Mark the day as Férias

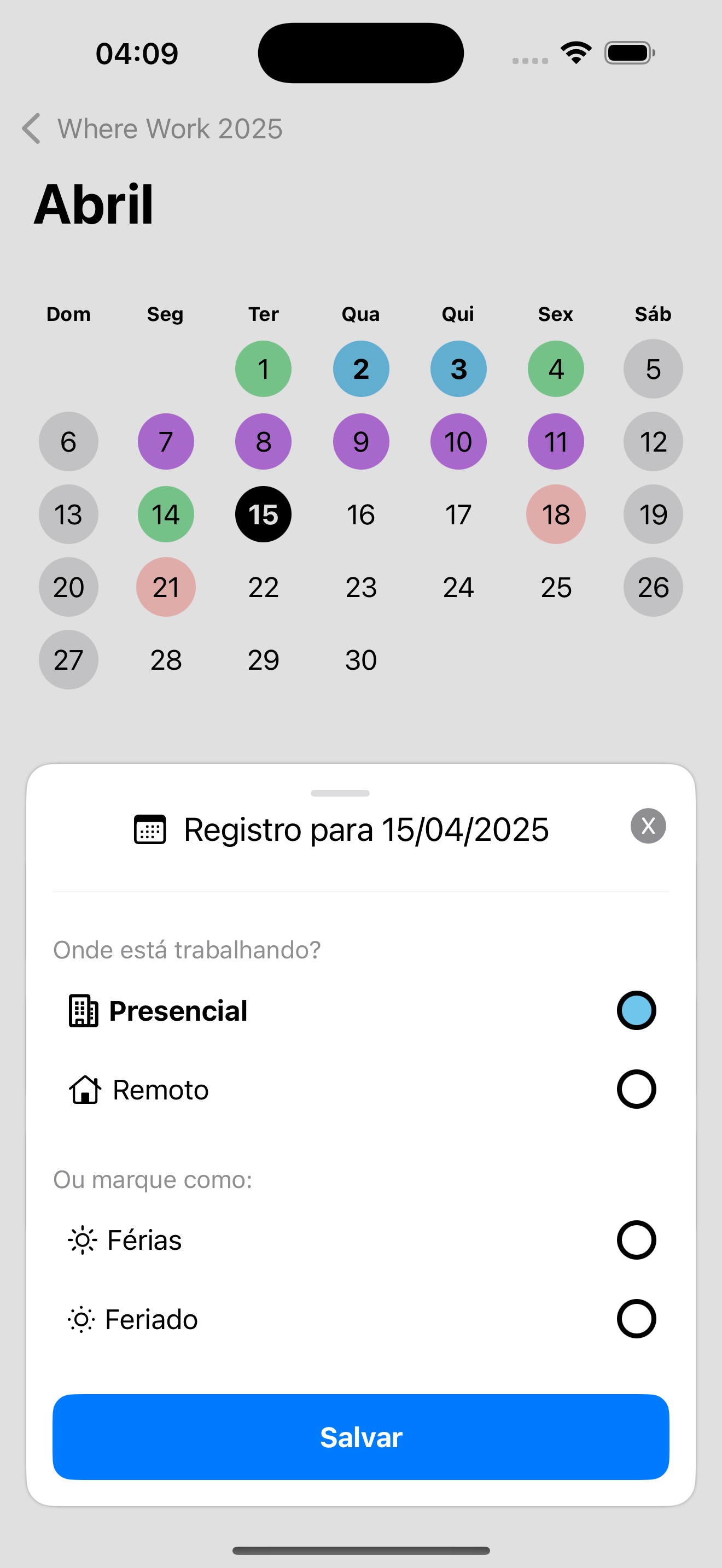tap(636, 1240)
